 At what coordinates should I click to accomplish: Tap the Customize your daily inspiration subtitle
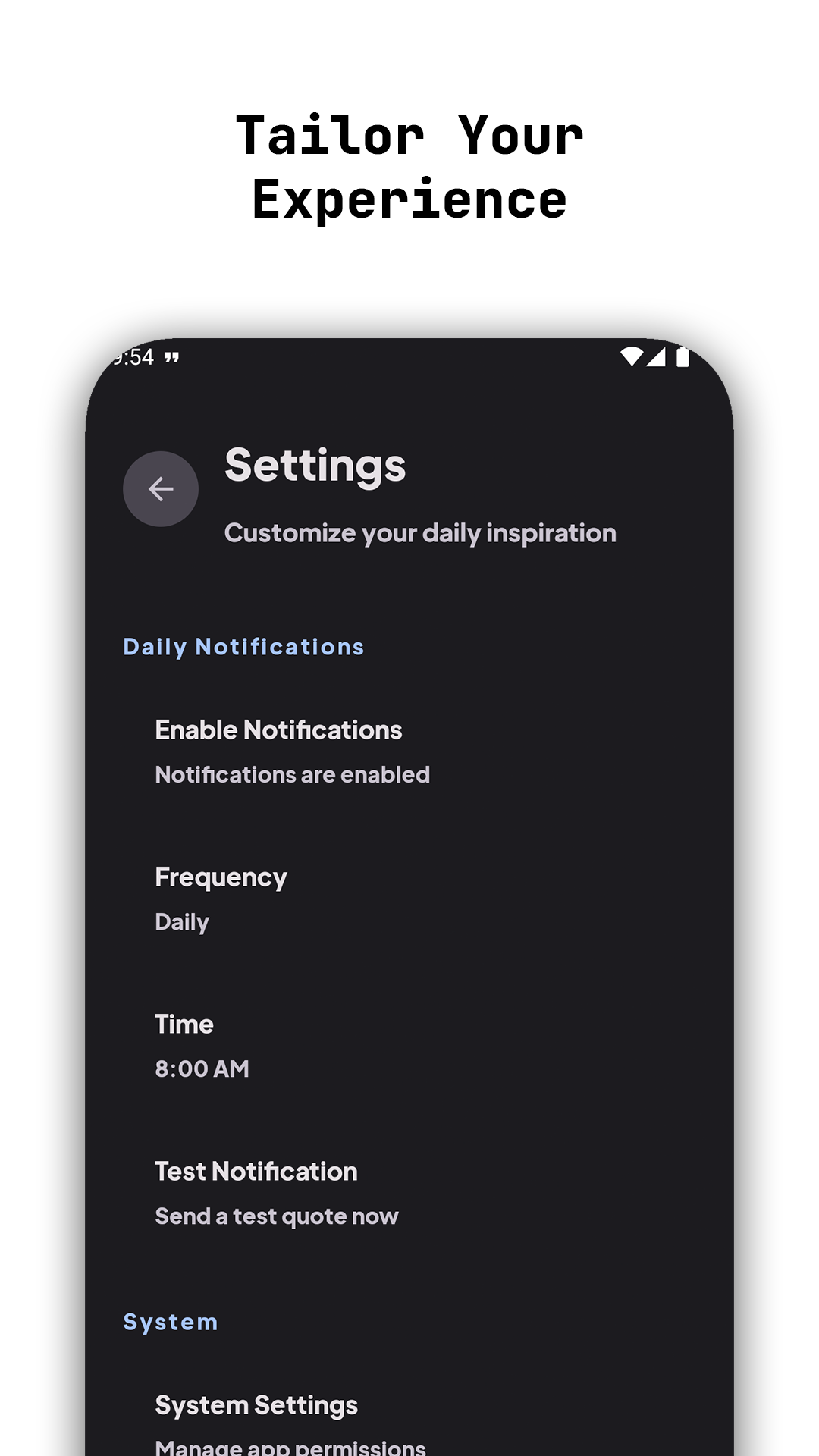pyautogui.click(x=419, y=532)
